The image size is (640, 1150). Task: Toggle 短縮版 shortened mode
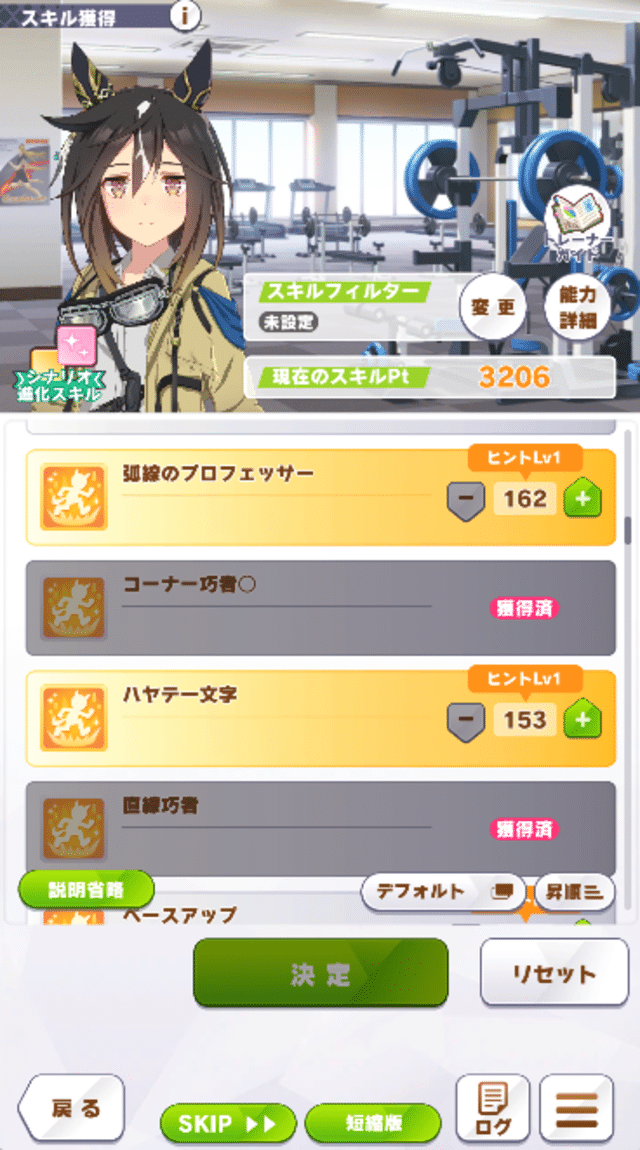tap(372, 1123)
